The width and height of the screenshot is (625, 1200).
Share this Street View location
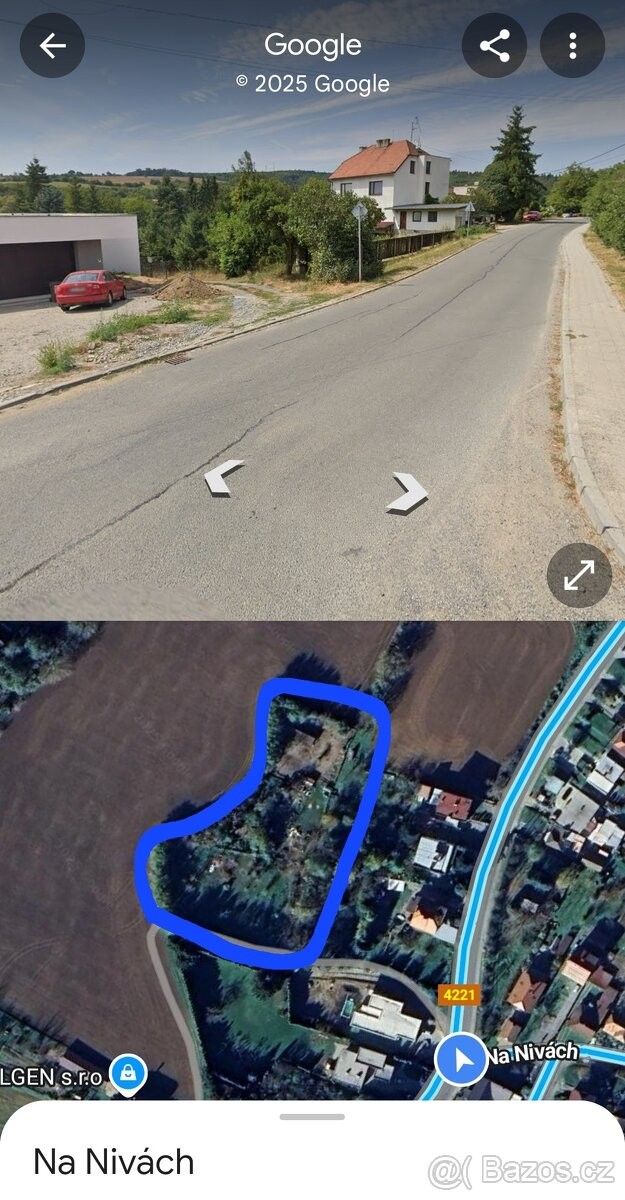coord(494,46)
